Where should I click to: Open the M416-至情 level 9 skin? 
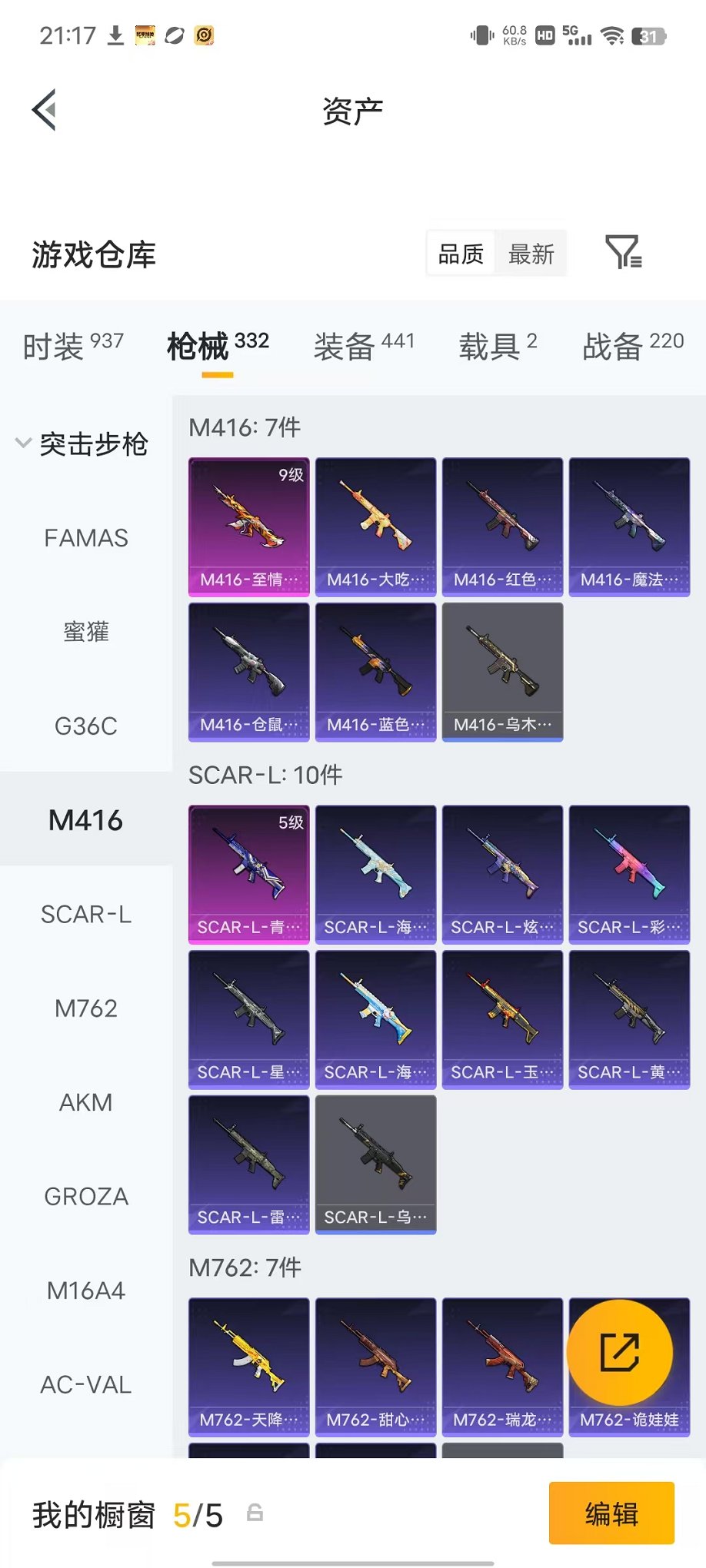(x=249, y=527)
